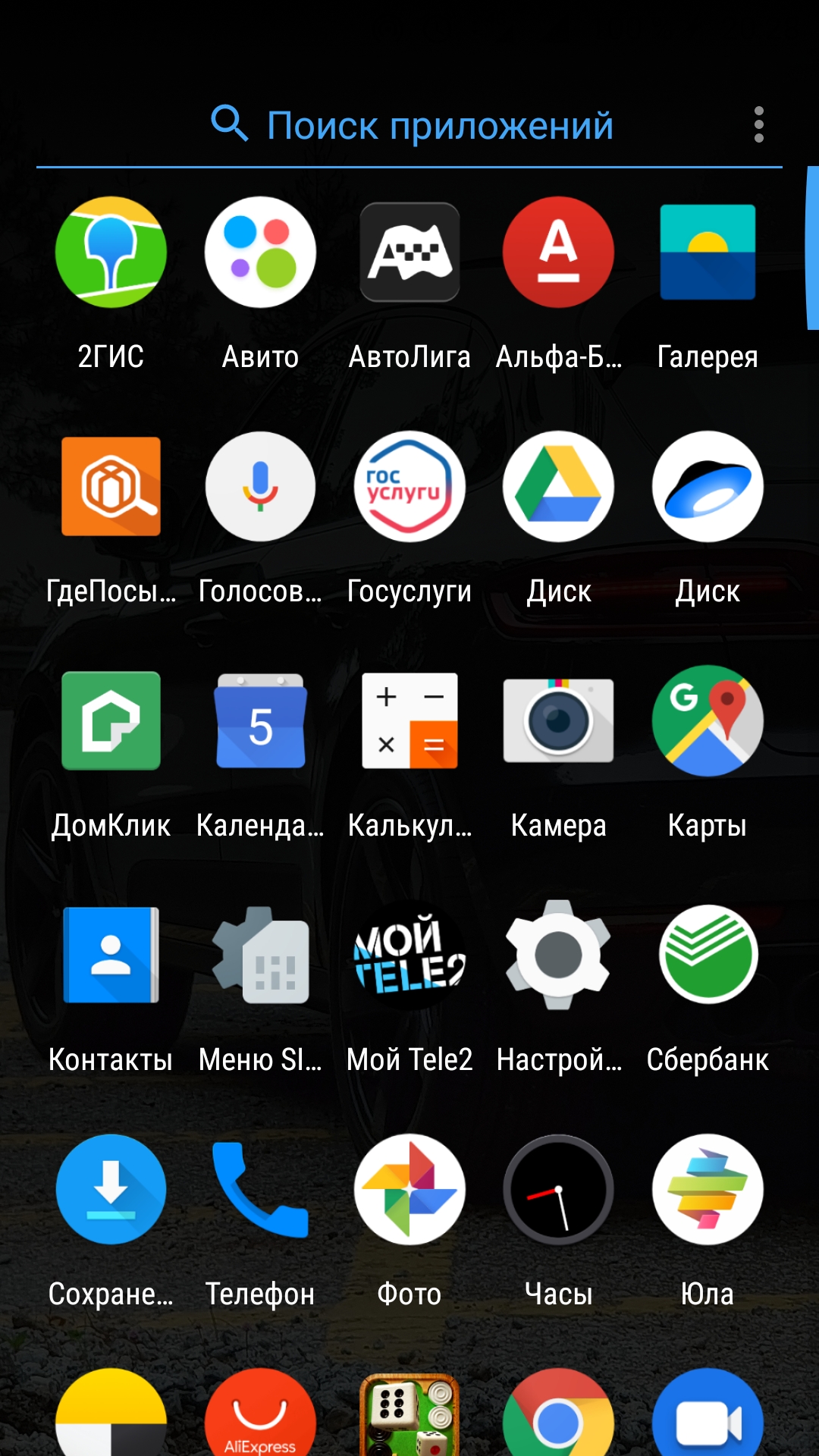Launch the Госуслуги app

pos(409,487)
